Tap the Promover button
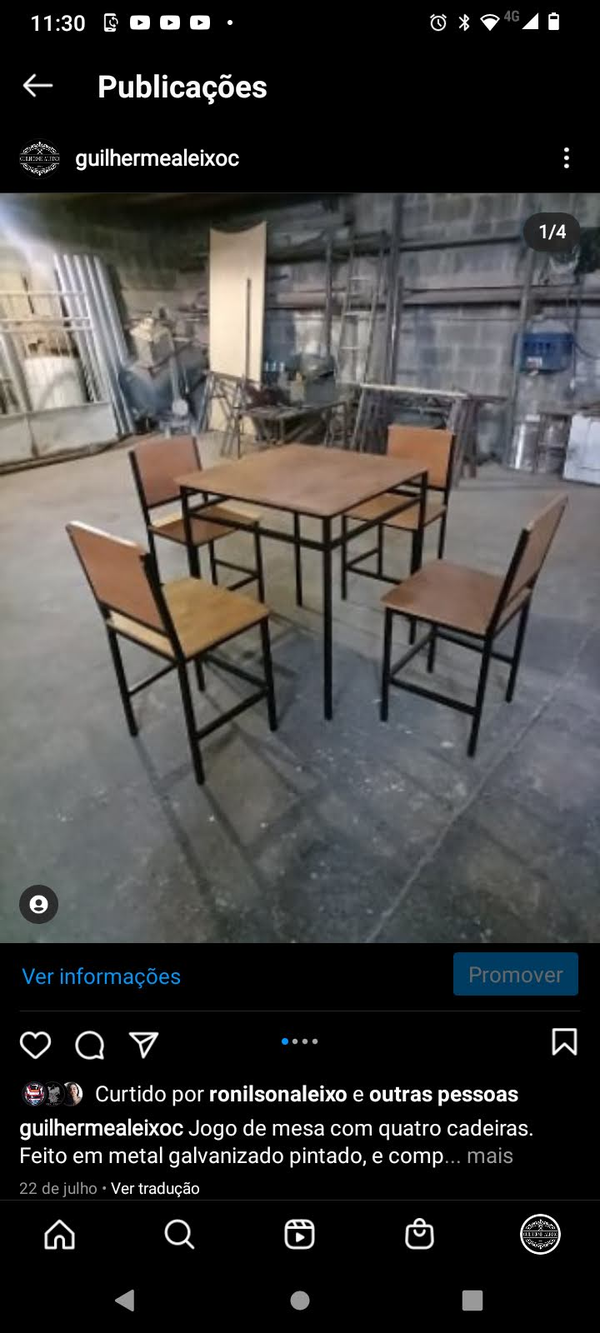 [x=515, y=974]
